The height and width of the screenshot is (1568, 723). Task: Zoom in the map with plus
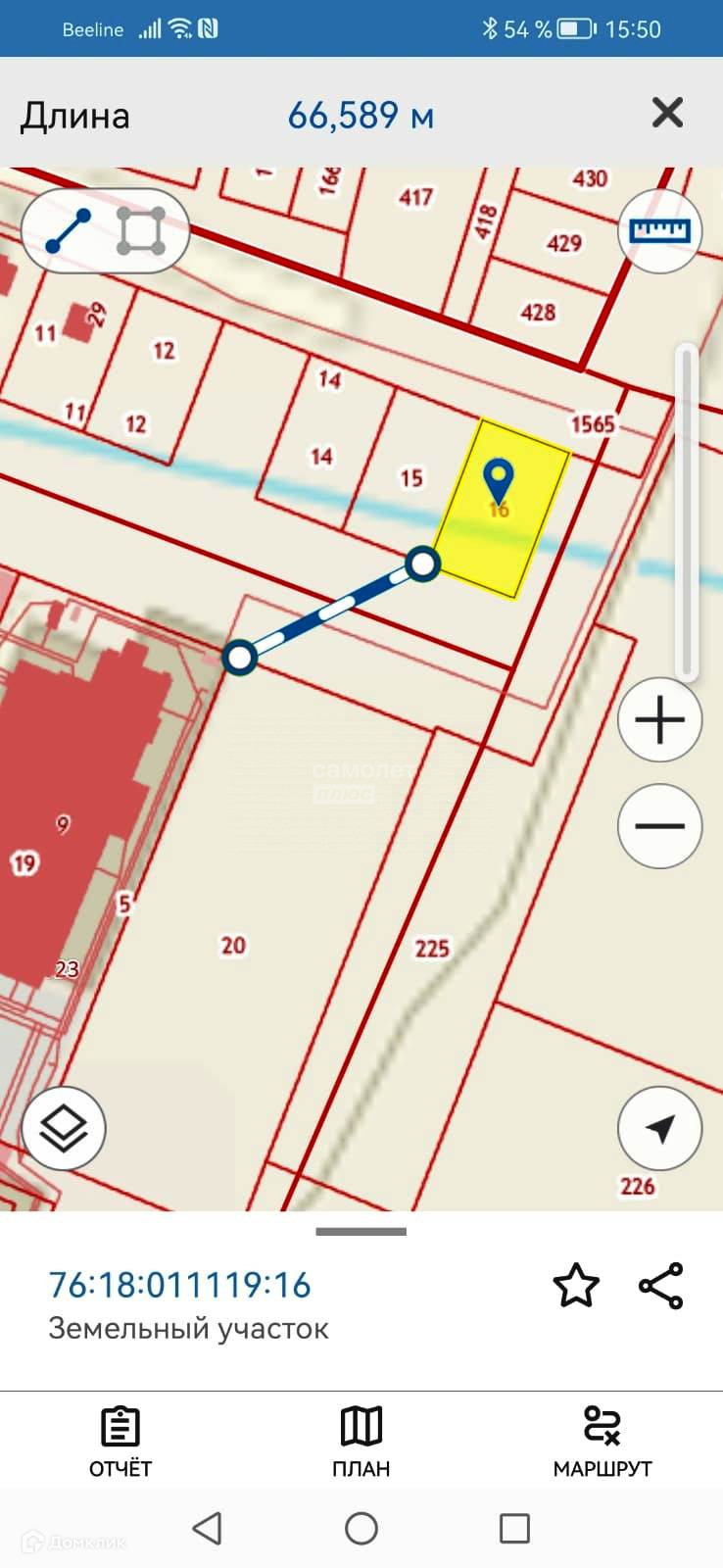coord(659,720)
